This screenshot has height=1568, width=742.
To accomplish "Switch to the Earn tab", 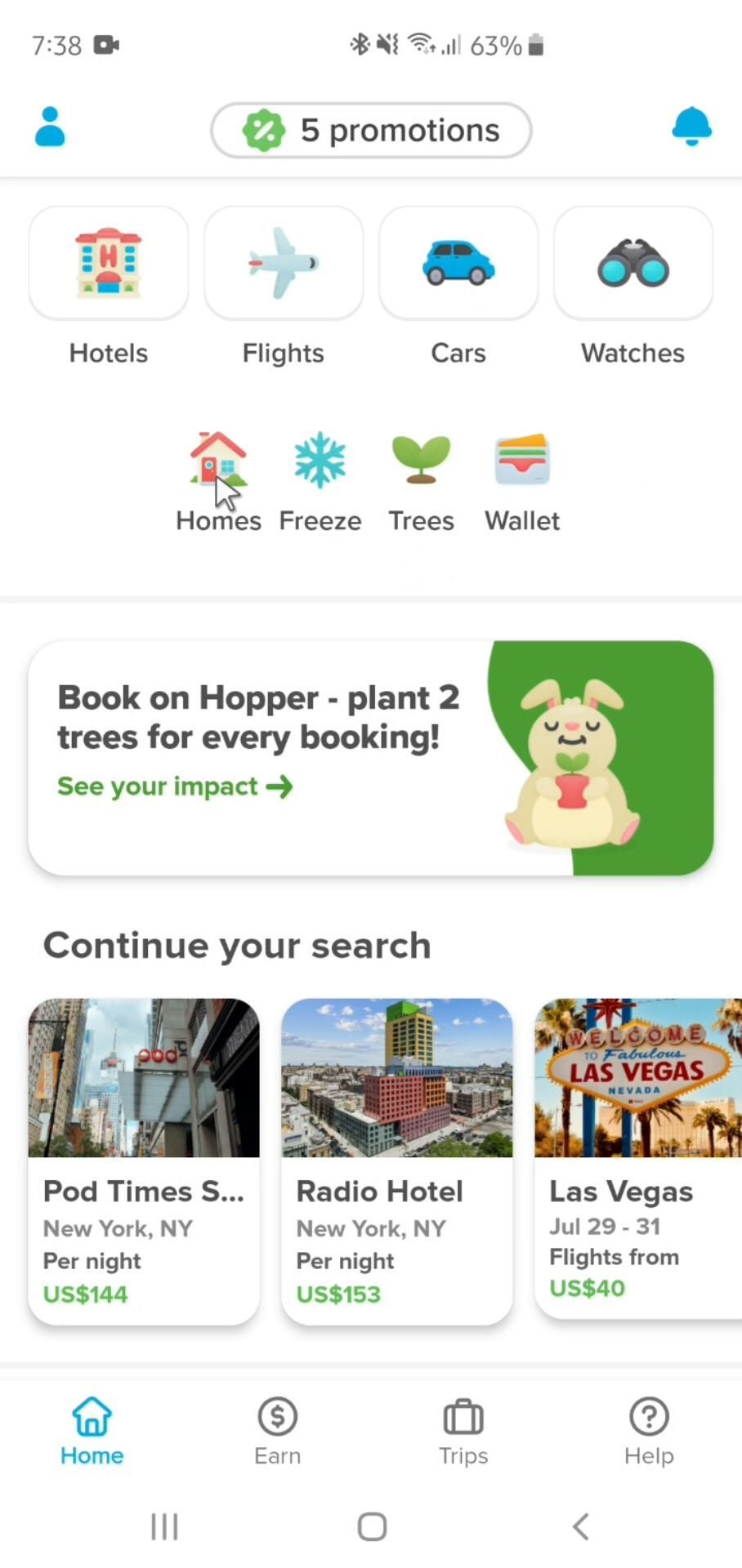I will [x=278, y=1431].
